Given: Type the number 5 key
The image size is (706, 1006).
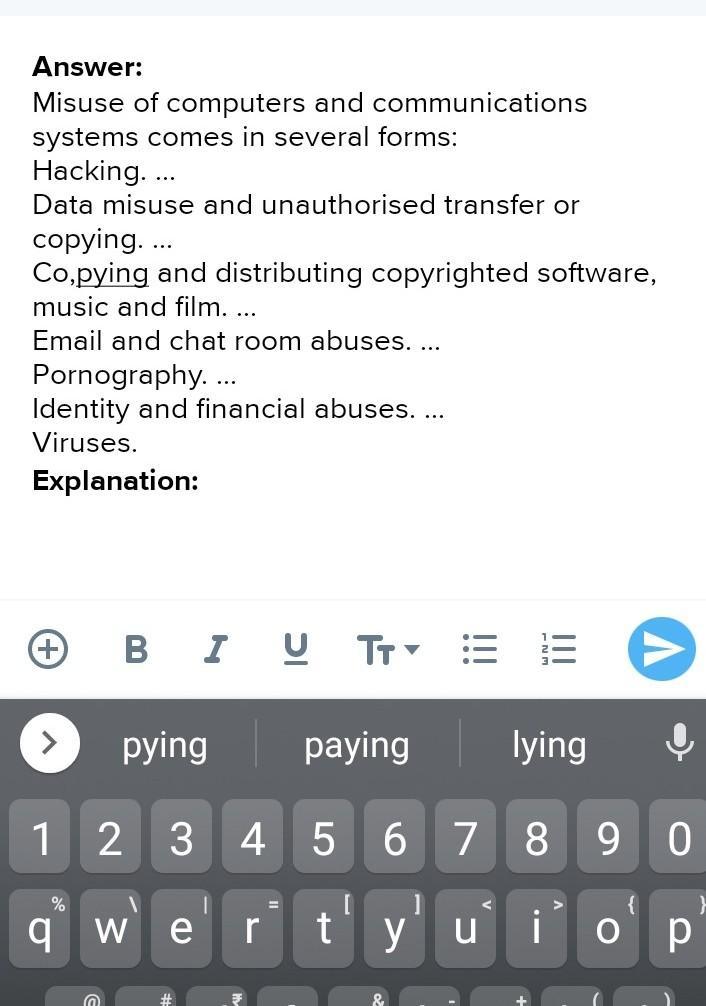Looking at the screenshot, I should click(323, 836).
